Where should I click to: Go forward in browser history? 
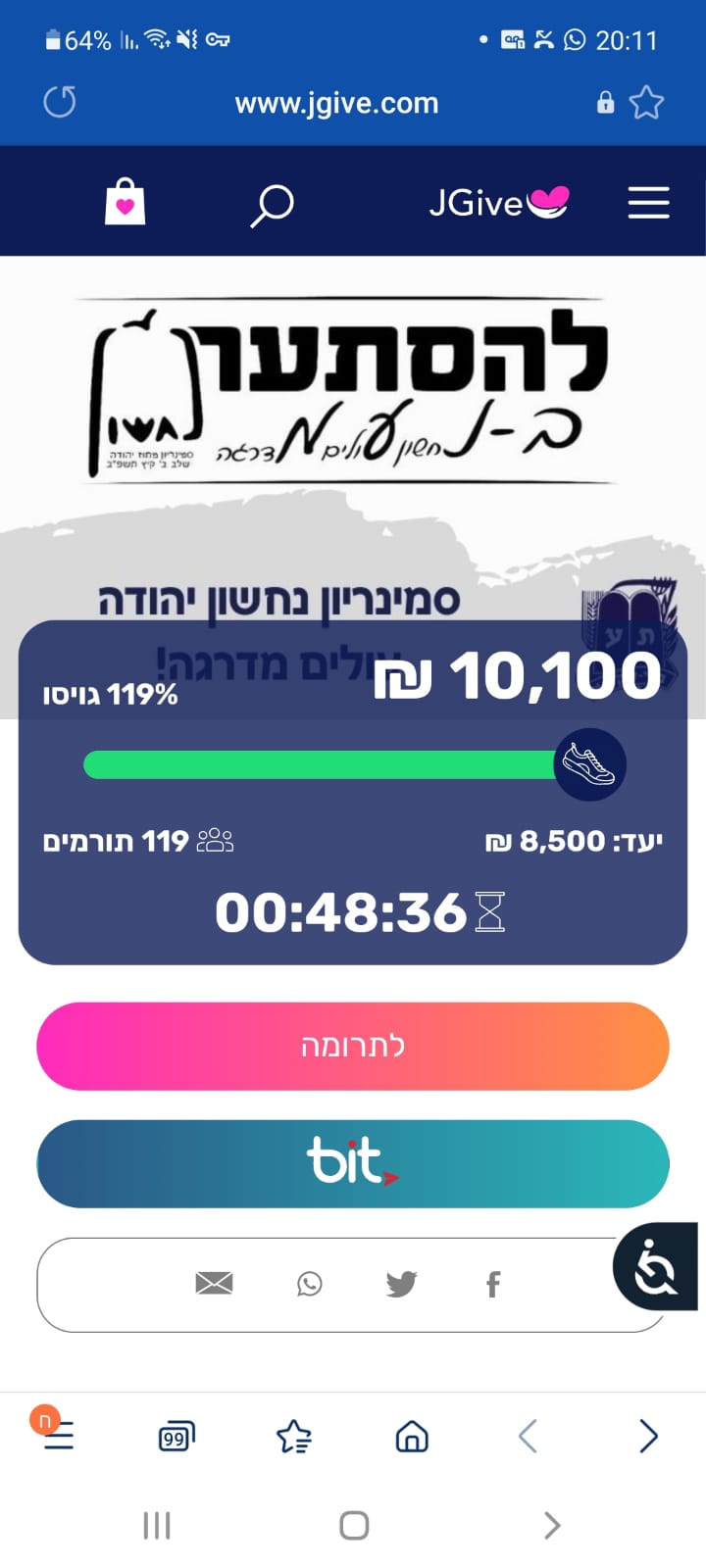coord(648,1437)
